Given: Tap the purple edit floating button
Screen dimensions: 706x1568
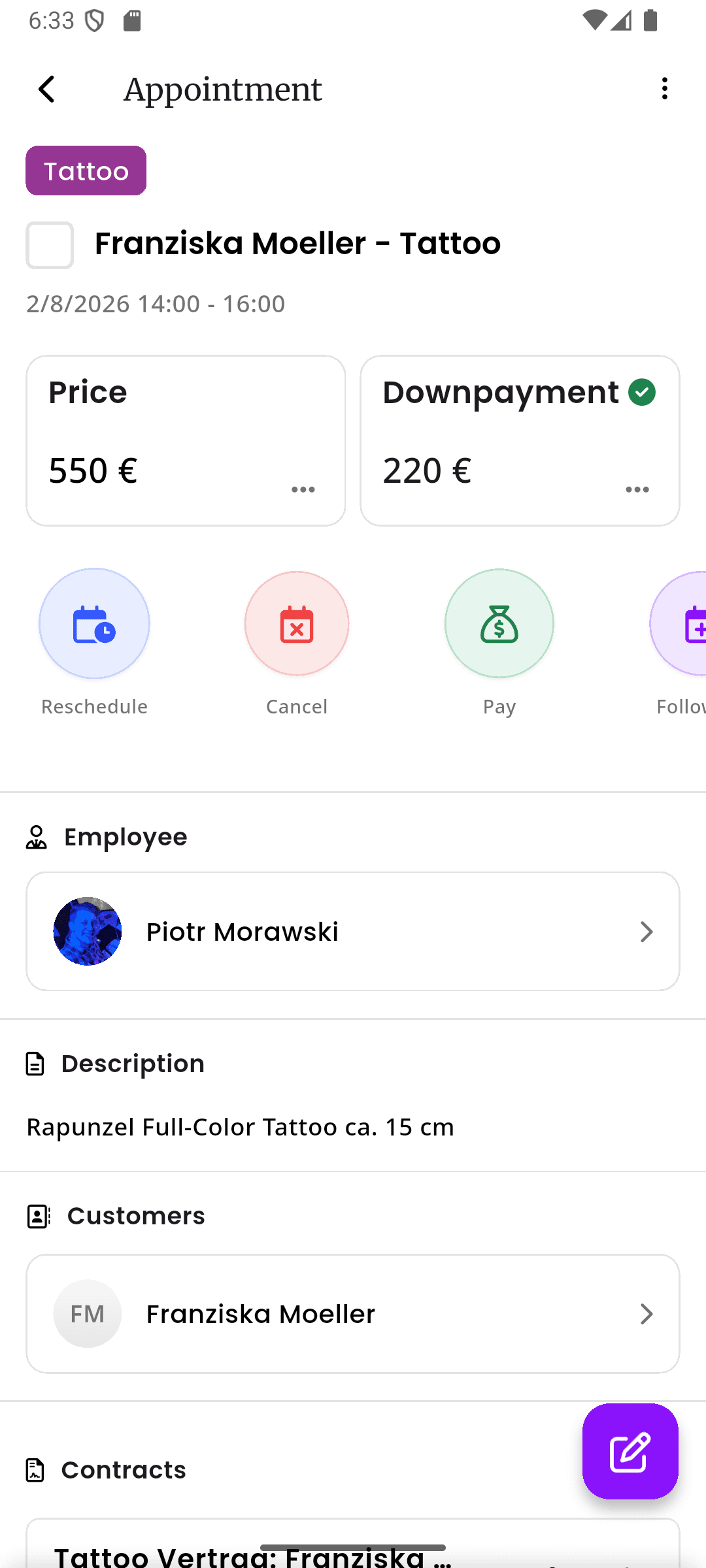Looking at the screenshot, I should (x=630, y=1452).
